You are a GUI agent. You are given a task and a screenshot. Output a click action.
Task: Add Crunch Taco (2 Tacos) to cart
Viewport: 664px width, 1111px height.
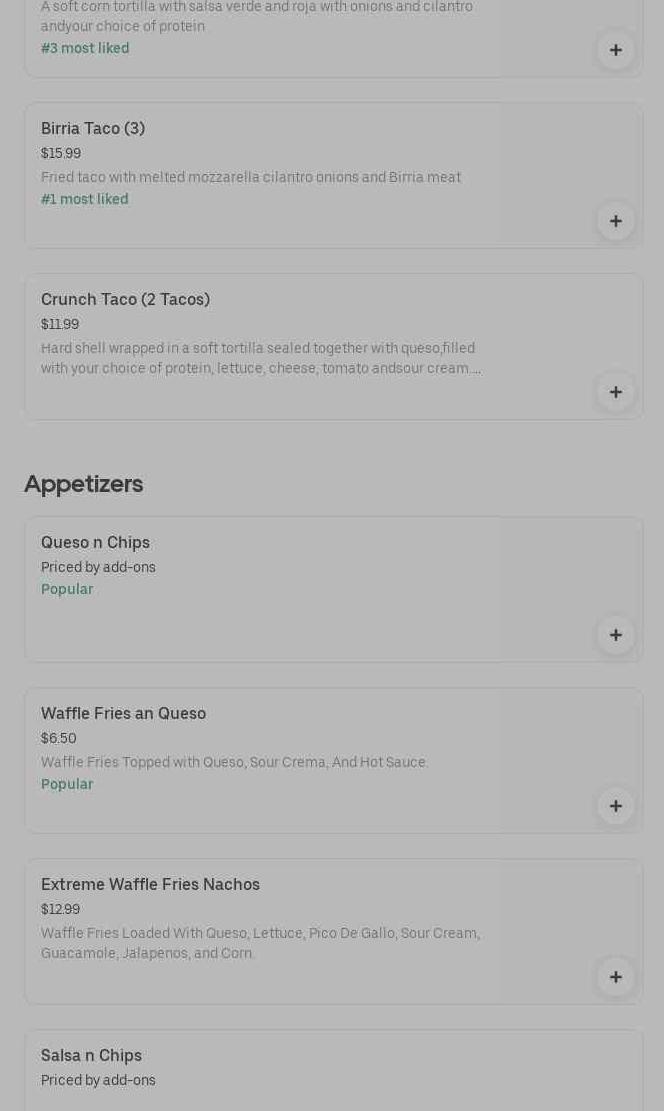click(615, 392)
